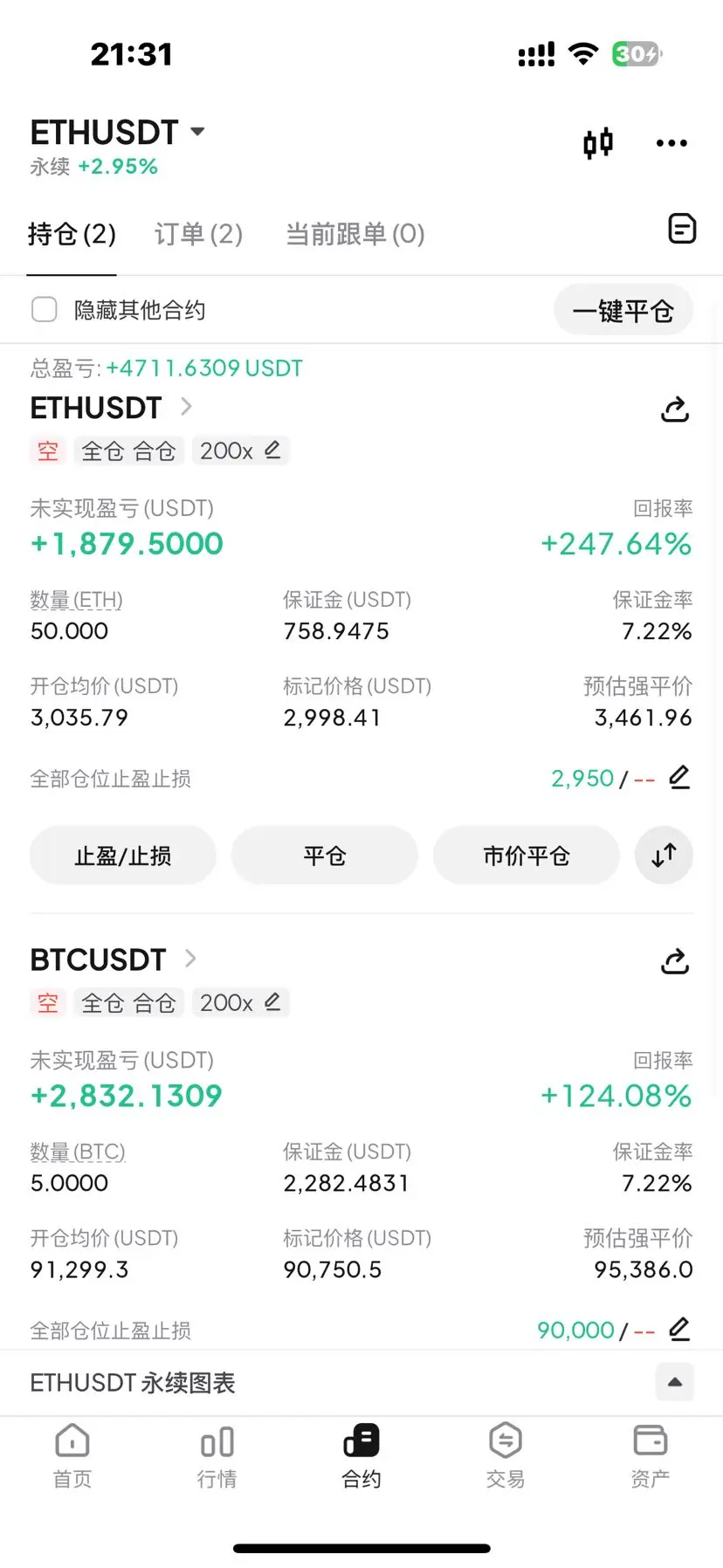The width and height of the screenshot is (723, 1568).
Task: Share the ETHUSDT position
Action: click(675, 409)
